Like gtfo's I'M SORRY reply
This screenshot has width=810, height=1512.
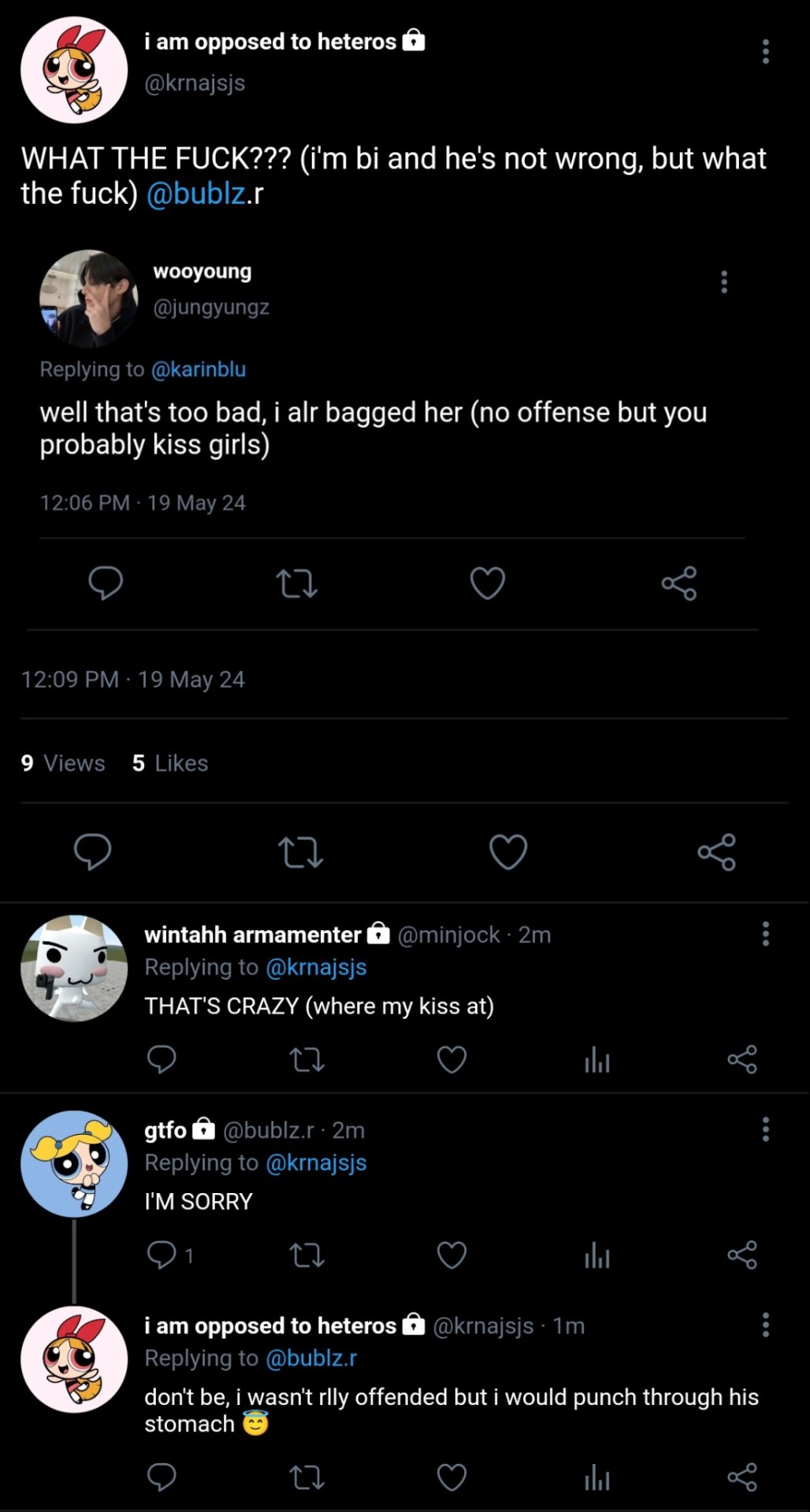[451, 1254]
